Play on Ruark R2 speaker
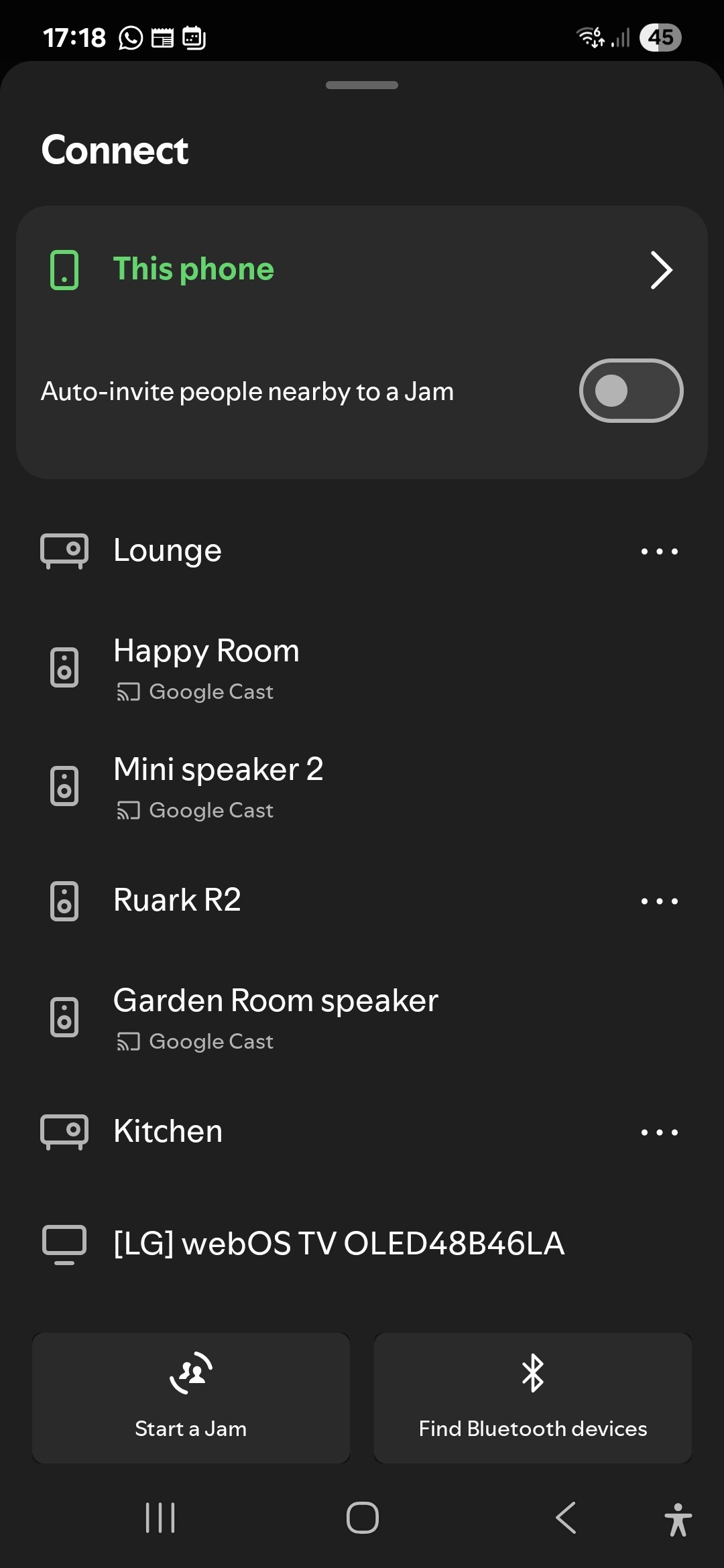724x1568 pixels. click(177, 900)
